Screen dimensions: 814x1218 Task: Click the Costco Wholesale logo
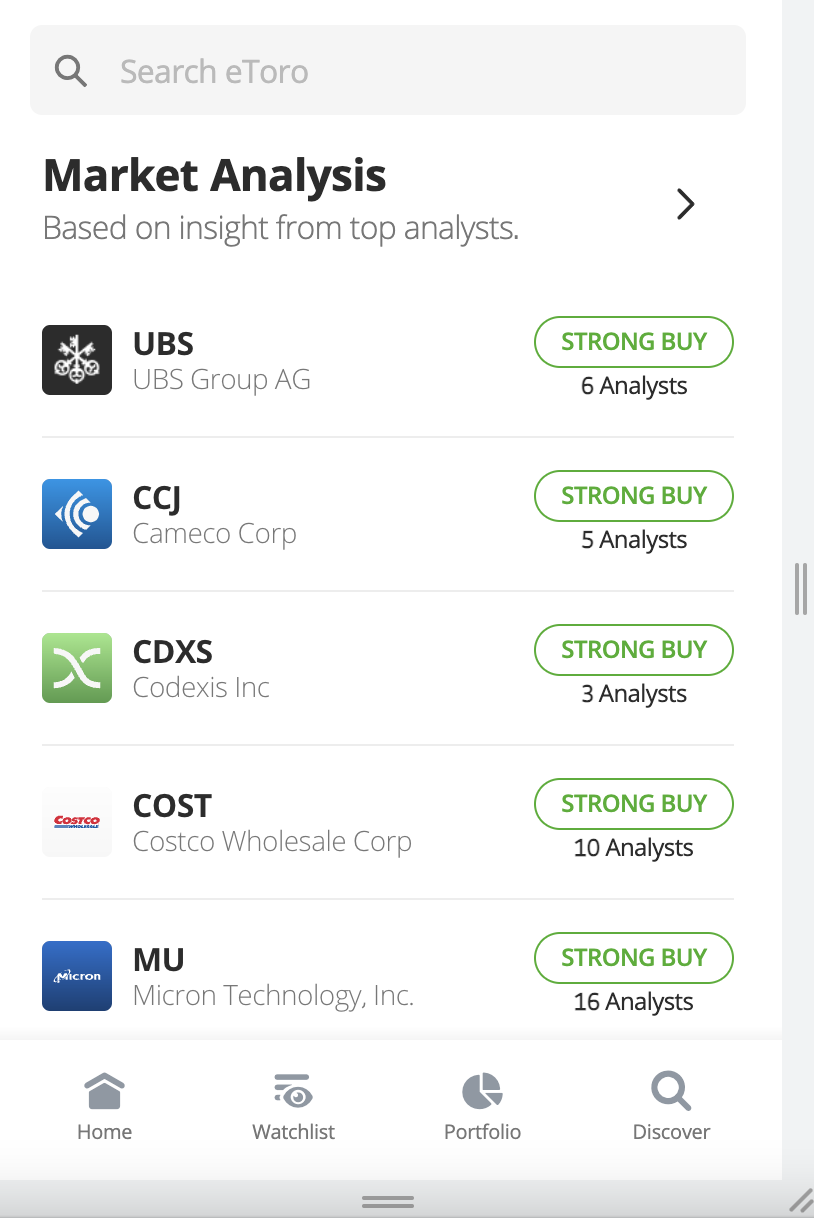coord(77,822)
